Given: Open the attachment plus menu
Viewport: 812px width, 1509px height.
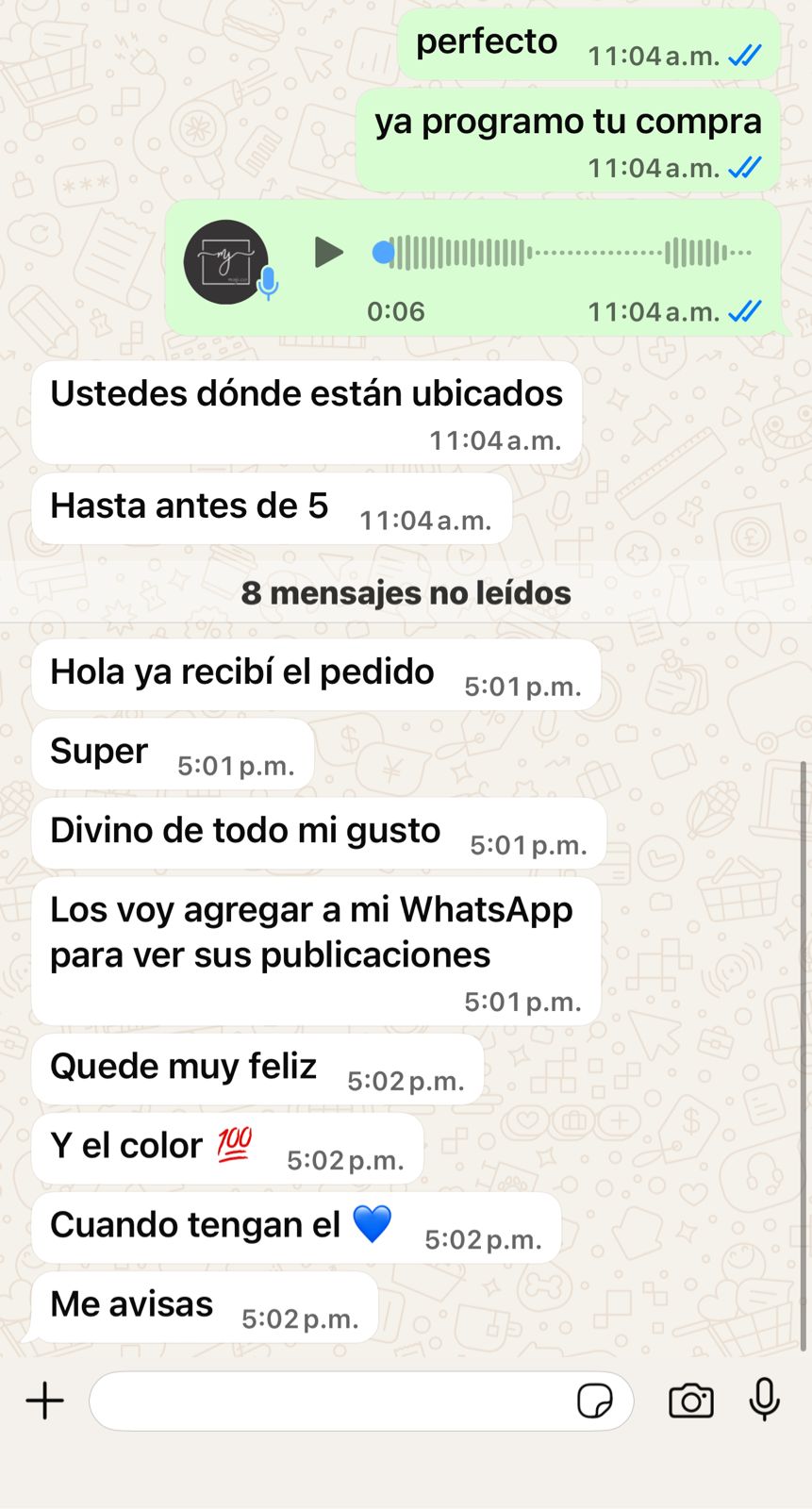Looking at the screenshot, I should (44, 1401).
